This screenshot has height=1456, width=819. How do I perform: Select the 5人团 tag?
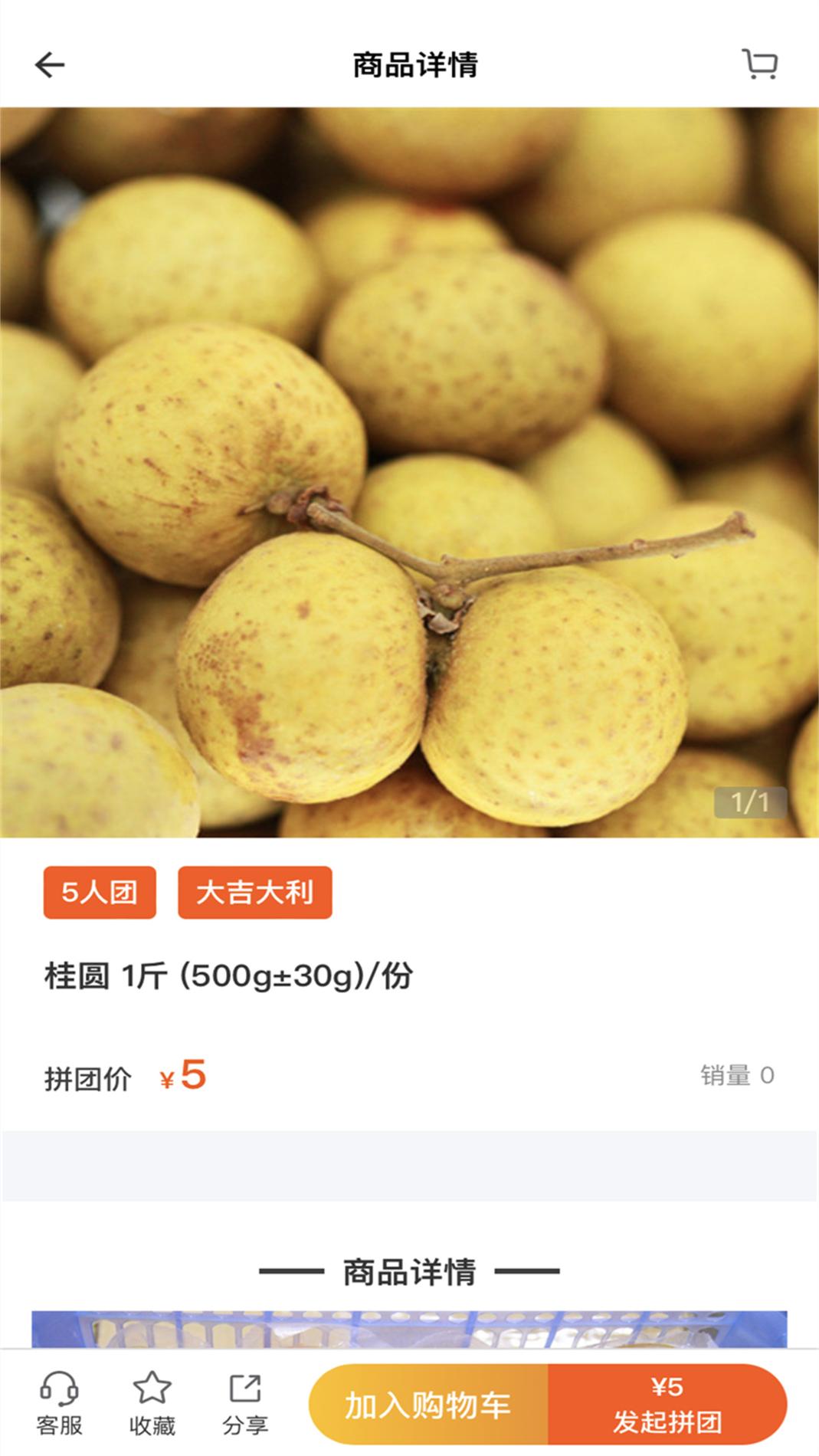click(99, 891)
